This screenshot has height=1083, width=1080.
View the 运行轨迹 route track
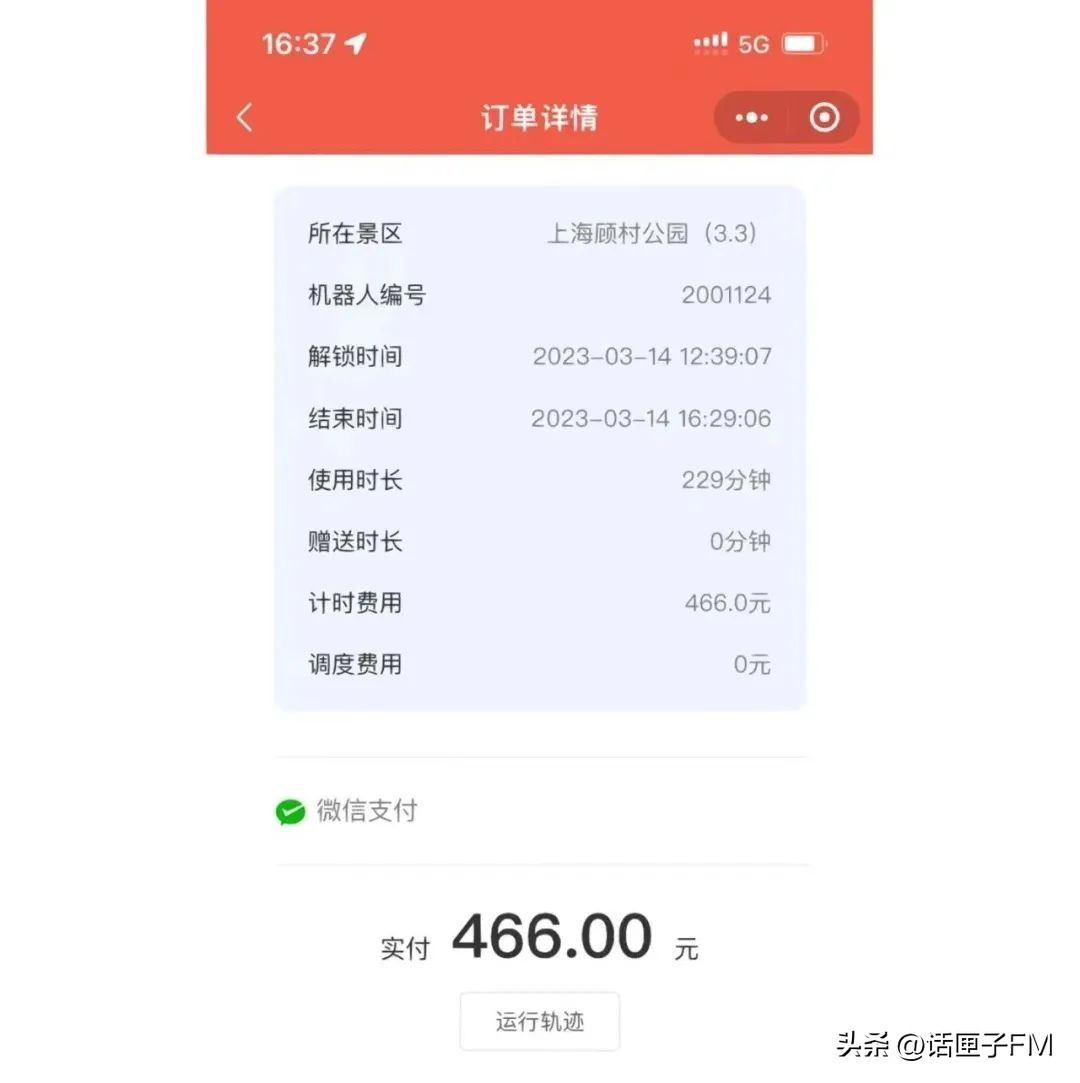539,1021
